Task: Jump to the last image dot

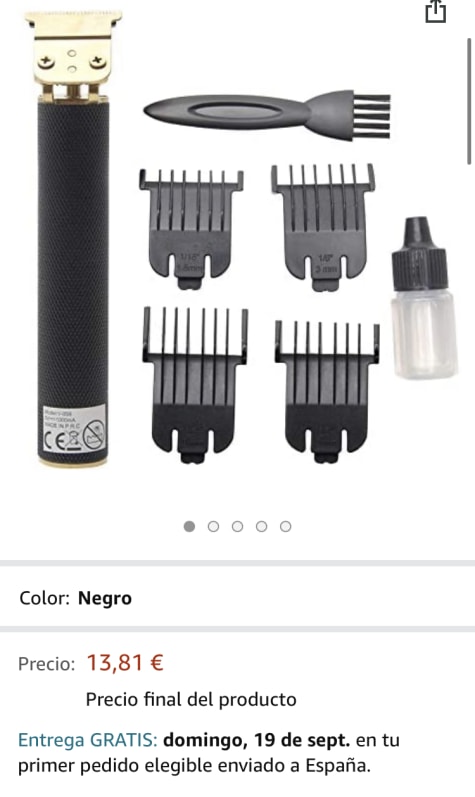Action: pyautogui.click(x=286, y=527)
